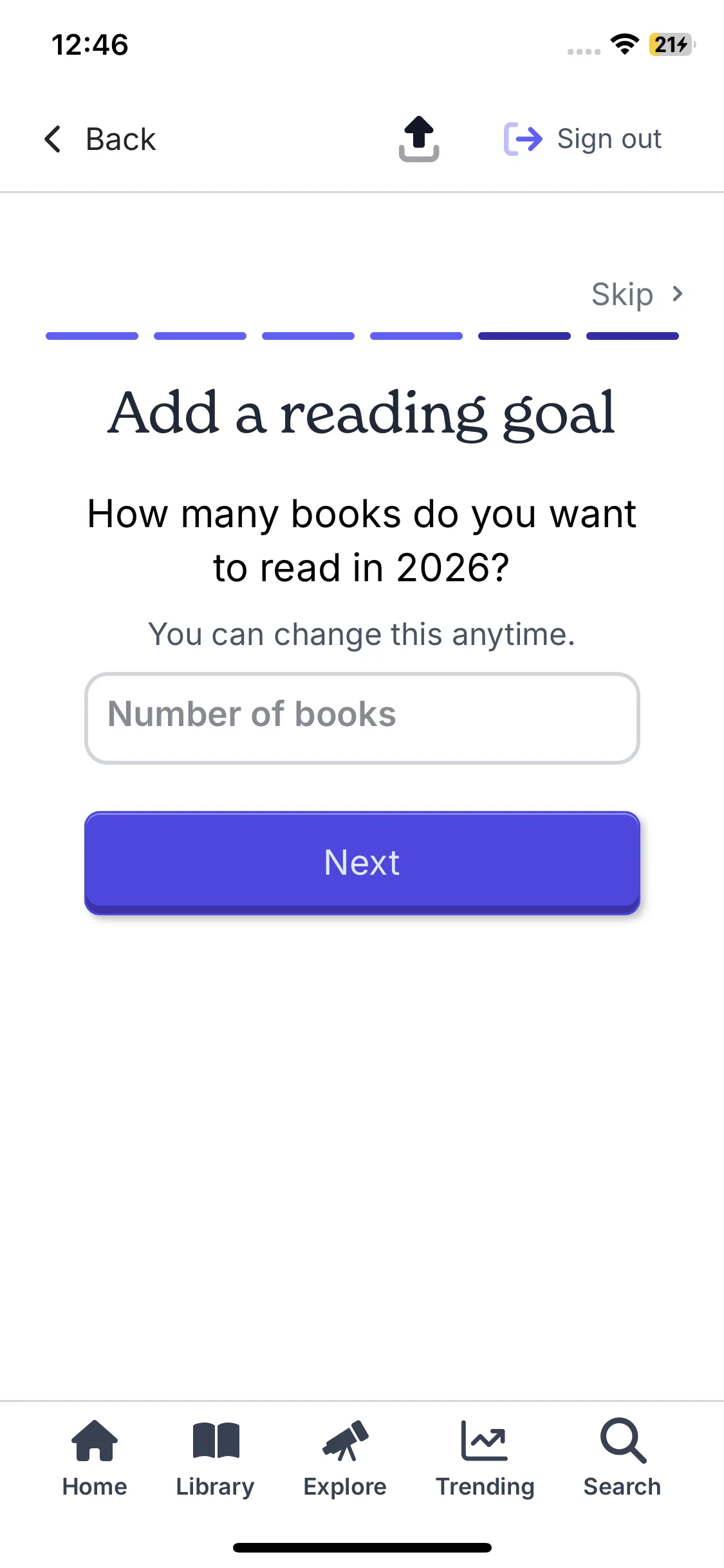View the Trending tab
Screen dimensions: 724x1568
485,1459
